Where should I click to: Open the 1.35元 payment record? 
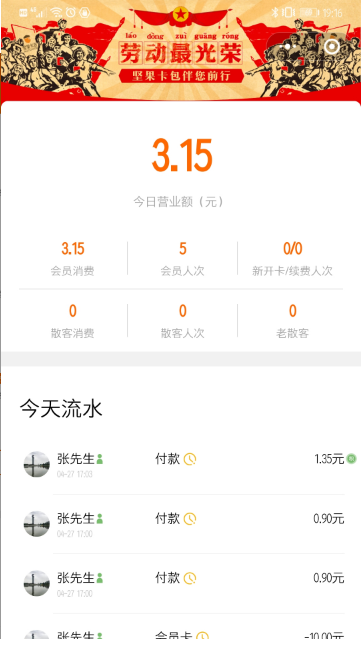coord(184,465)
